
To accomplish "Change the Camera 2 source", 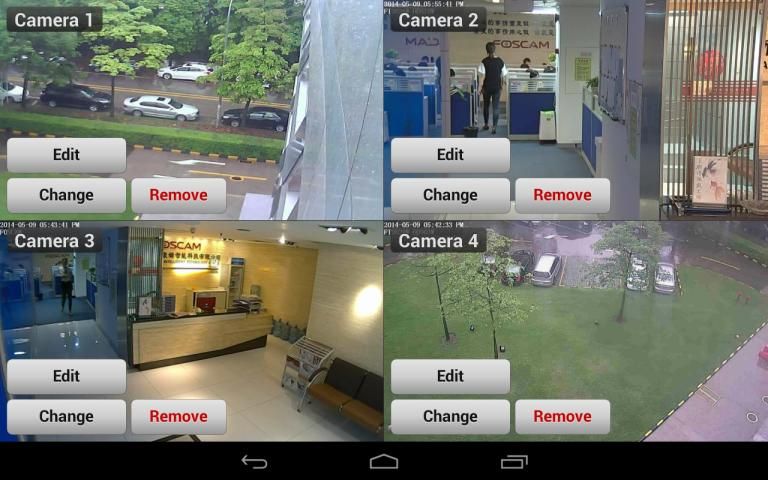I will tap(450, 195).
